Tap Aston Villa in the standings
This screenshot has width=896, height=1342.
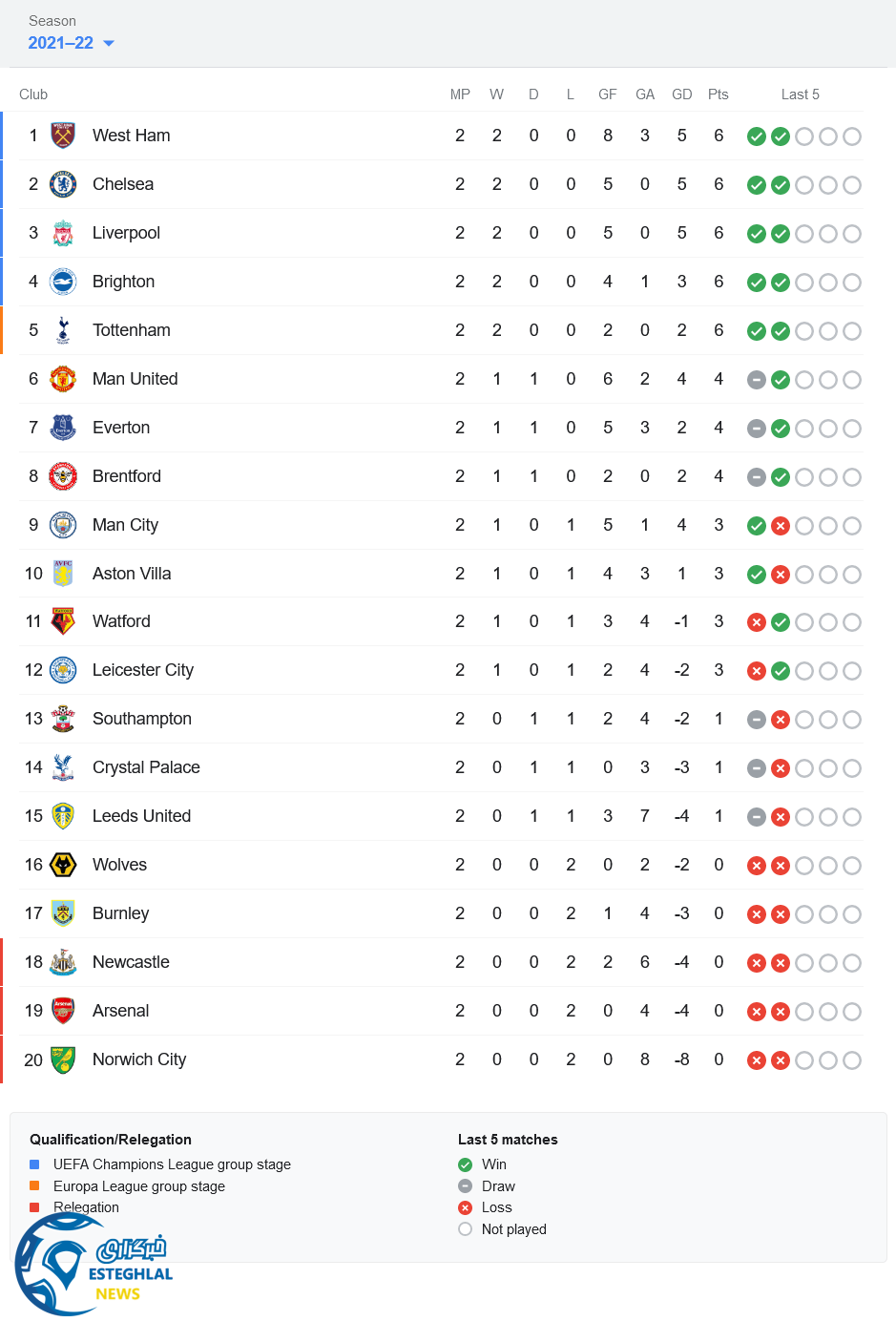[132, 574]
